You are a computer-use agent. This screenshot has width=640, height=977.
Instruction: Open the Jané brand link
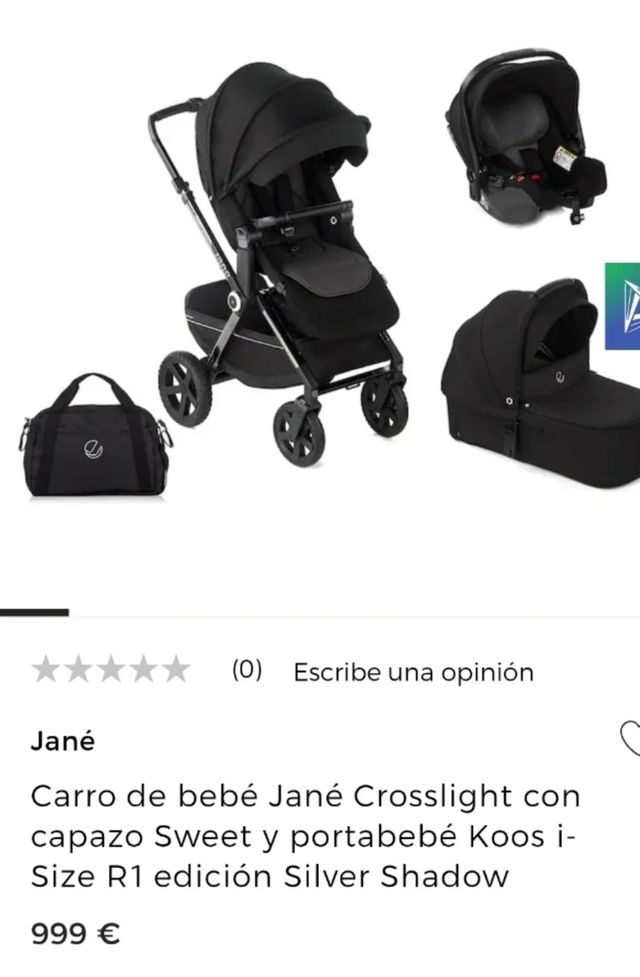coord(63,741)
